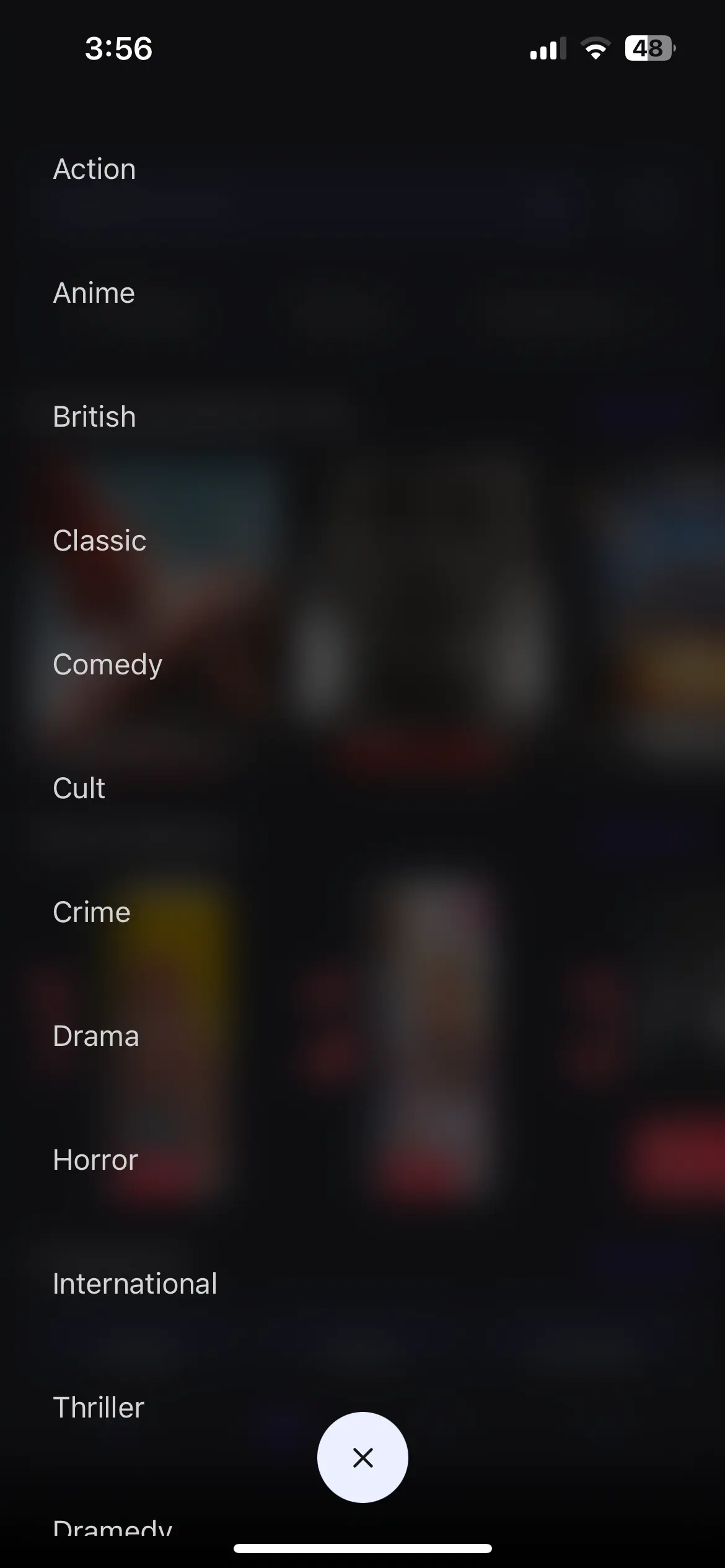Choose British from the genre list
The width and height of the screenshot is (725, 1568).
click(94, 416)
